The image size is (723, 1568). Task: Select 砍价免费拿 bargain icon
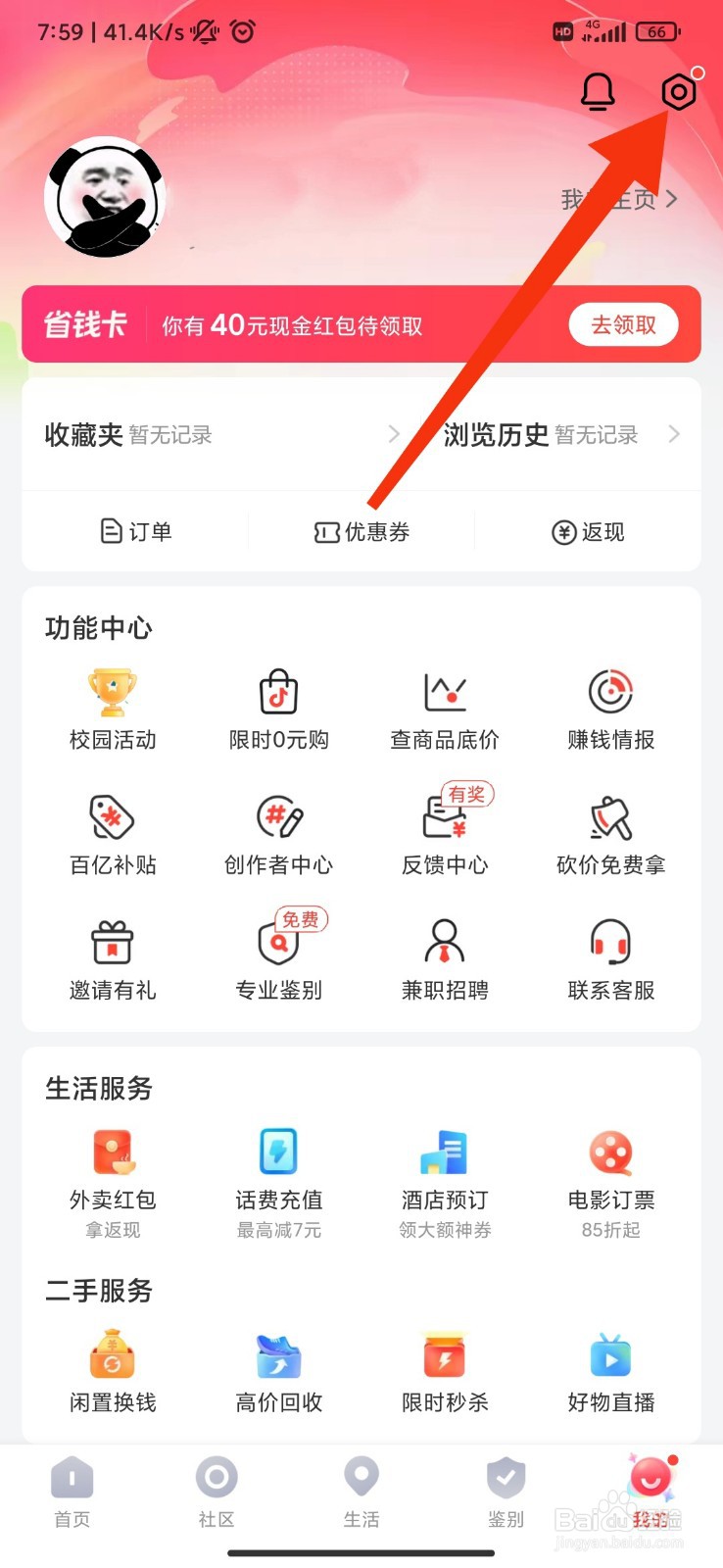coord(610,831)
